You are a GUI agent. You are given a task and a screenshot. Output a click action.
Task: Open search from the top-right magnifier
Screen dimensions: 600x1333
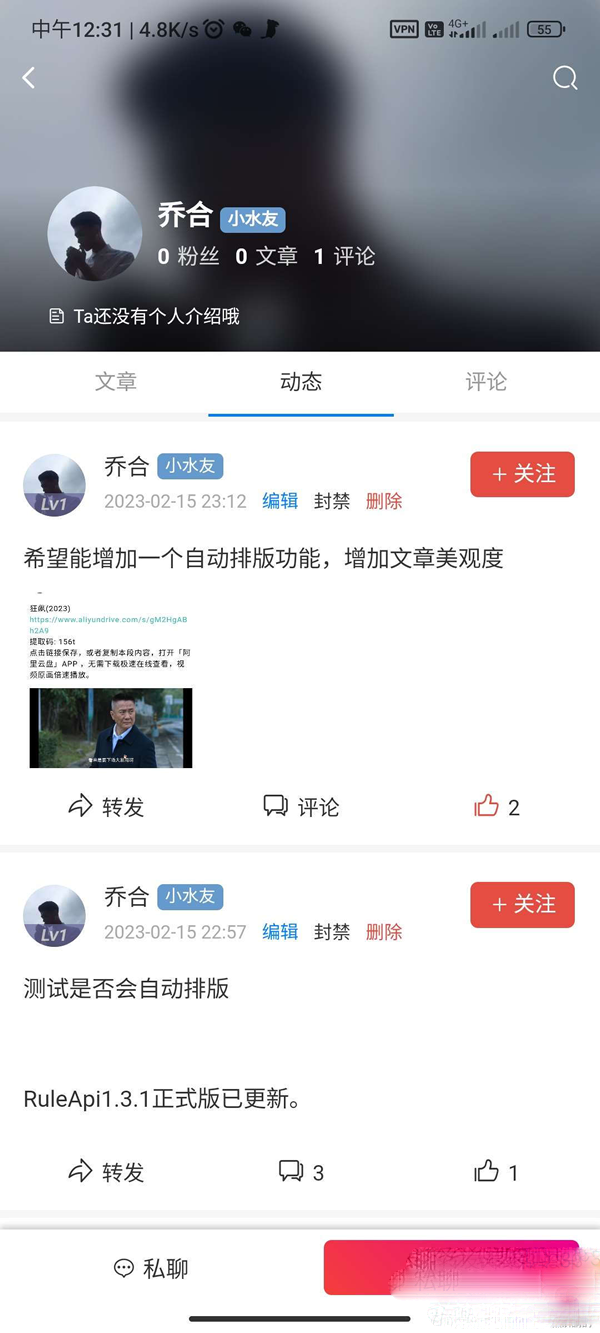click(565, 78)
